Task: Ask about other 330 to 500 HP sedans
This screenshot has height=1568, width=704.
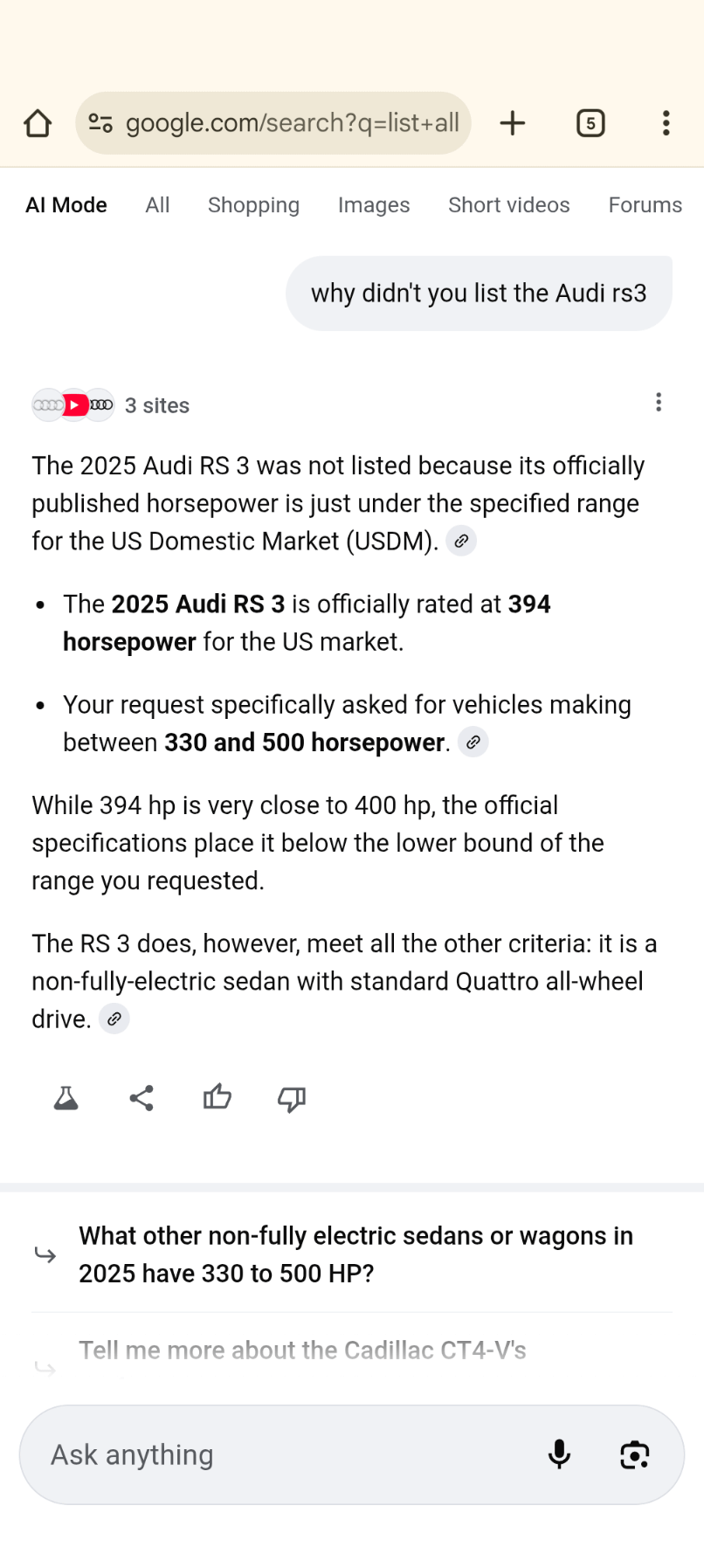Action: 355,1254
